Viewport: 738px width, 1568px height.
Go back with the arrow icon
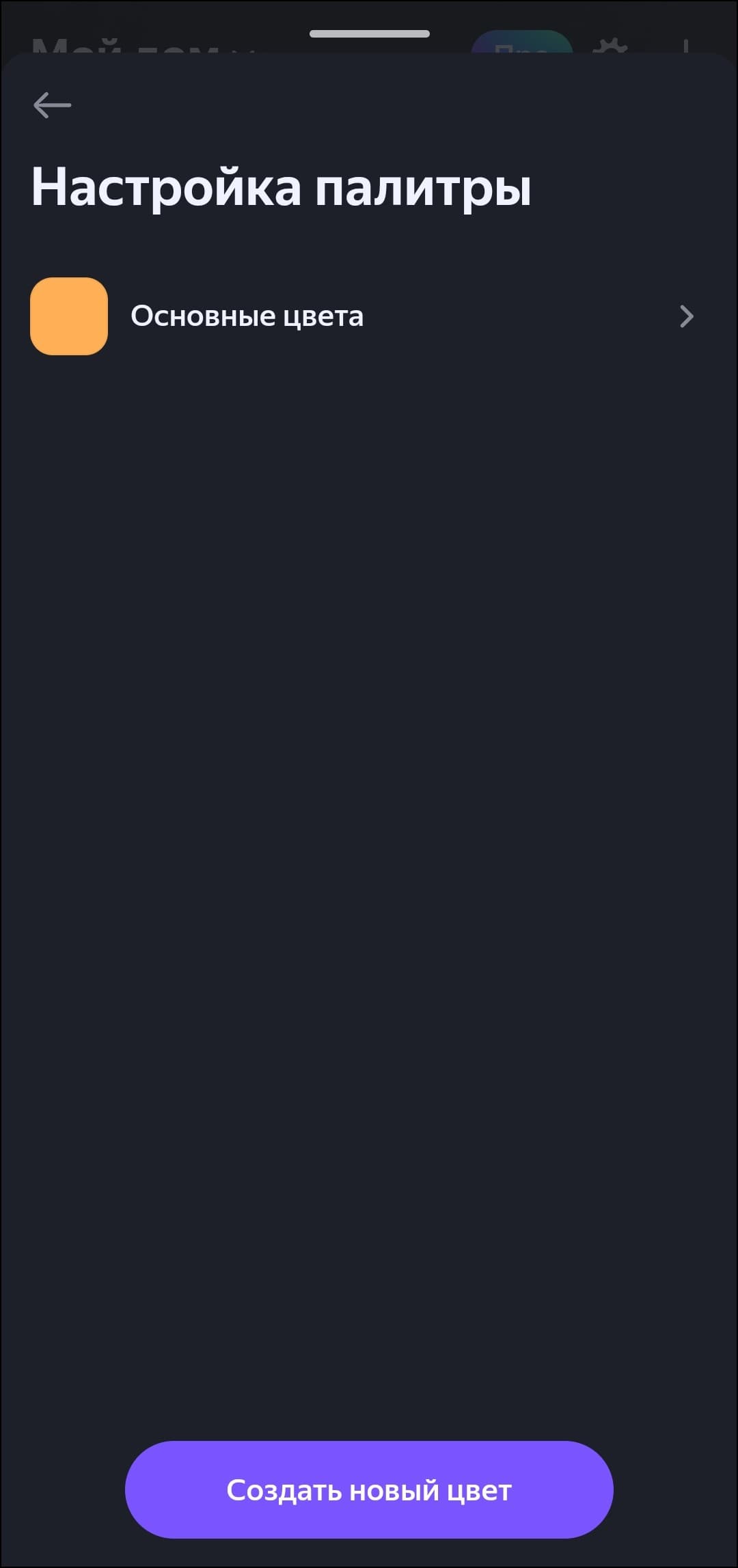click(52, 105)
